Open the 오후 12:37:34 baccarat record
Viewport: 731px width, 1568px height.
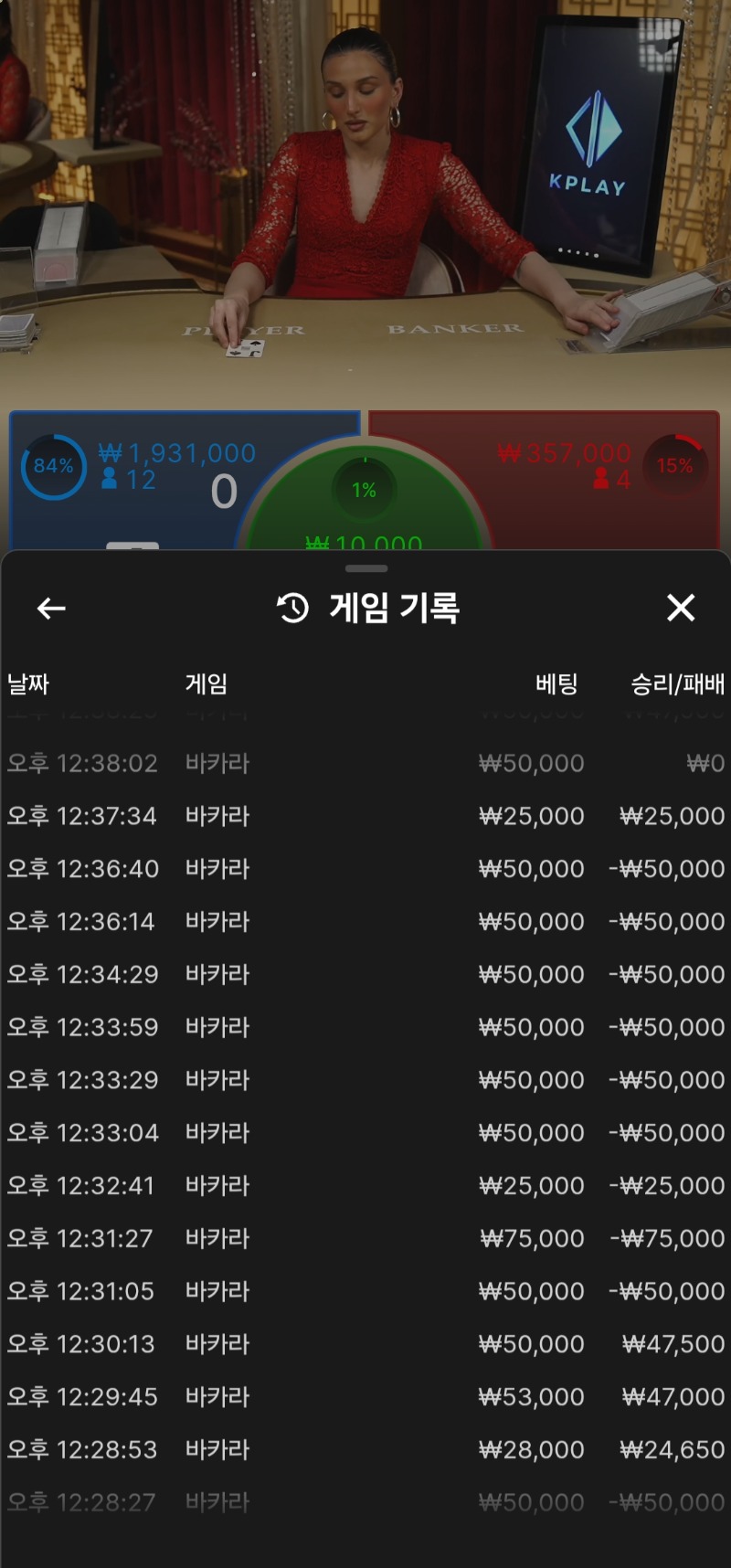[x=365, y=816]
